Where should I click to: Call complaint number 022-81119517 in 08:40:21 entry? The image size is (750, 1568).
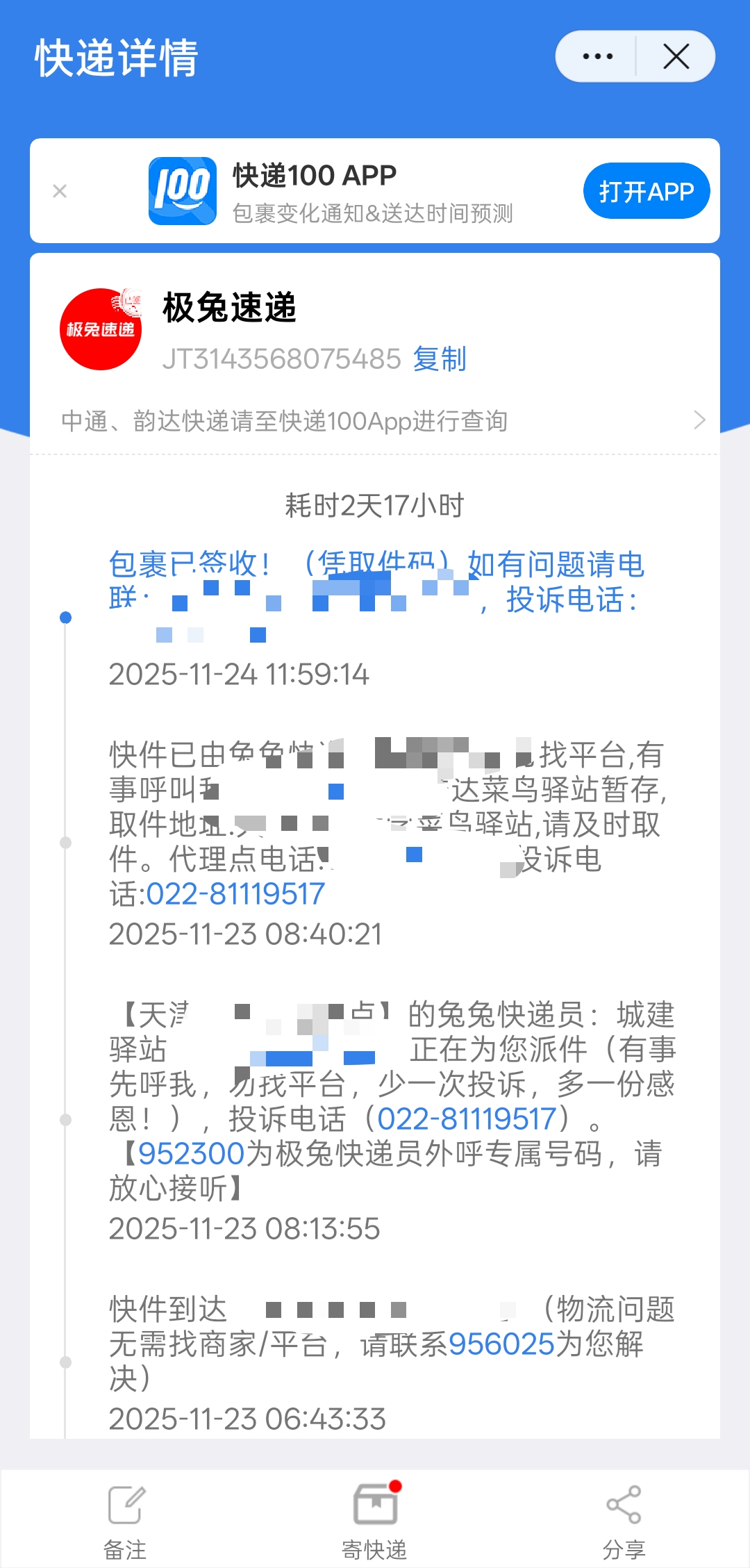(235, 894)
